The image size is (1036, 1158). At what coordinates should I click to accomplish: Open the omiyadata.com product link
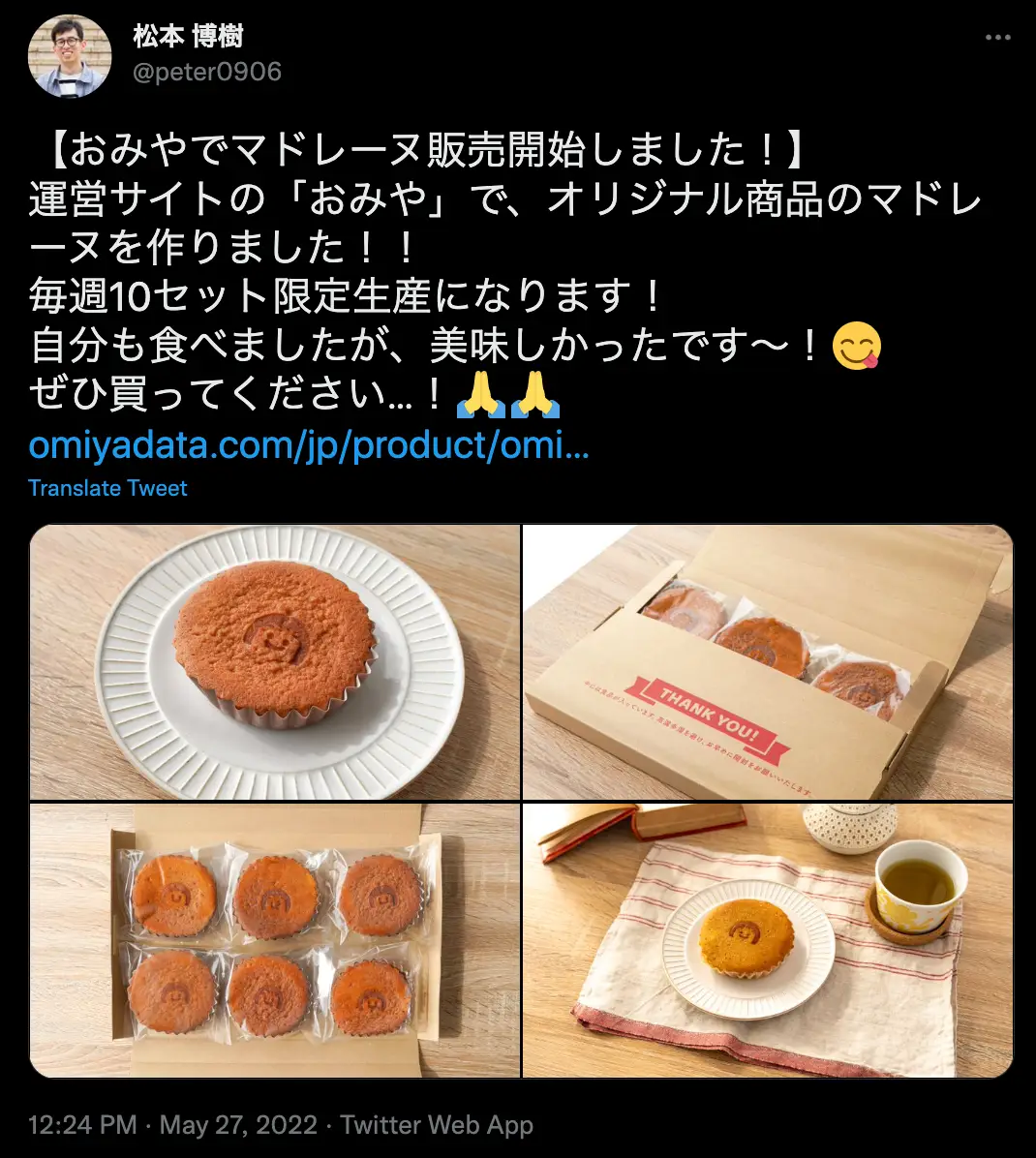(x=308, y=446)
